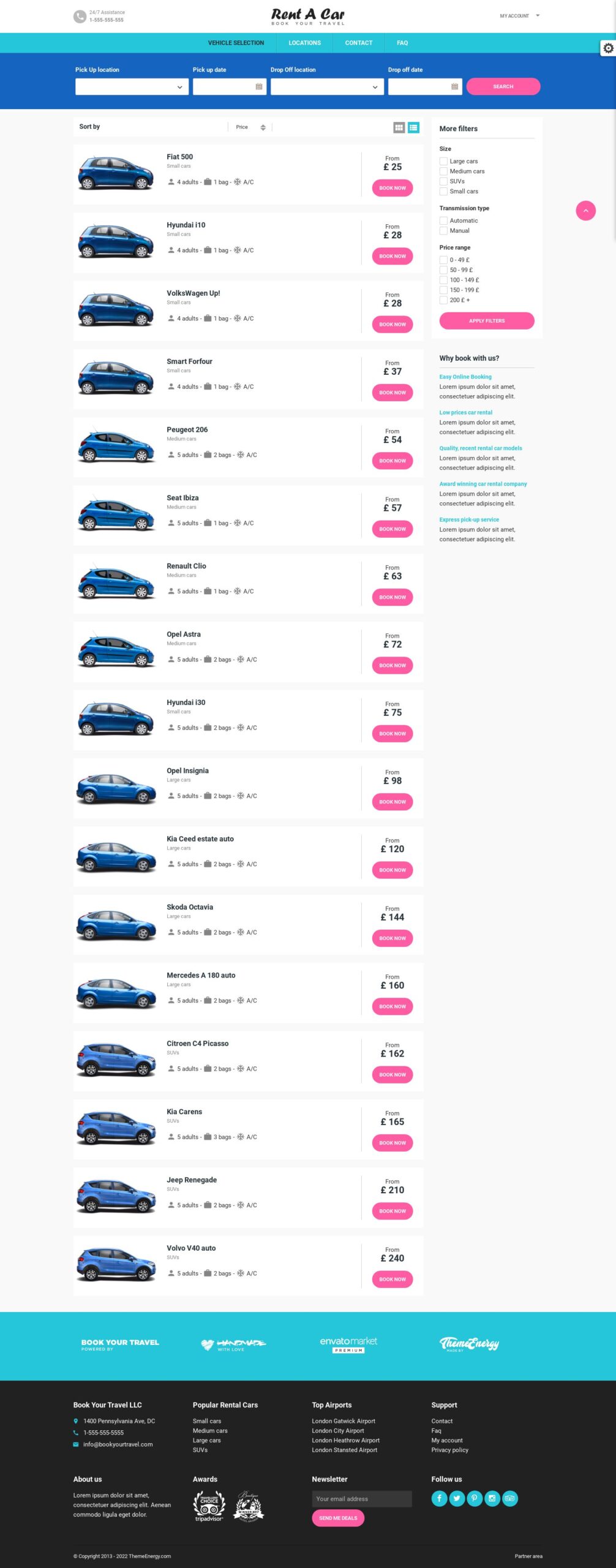
Task: Open the Drop Off location dropdown
Action: 327,87
